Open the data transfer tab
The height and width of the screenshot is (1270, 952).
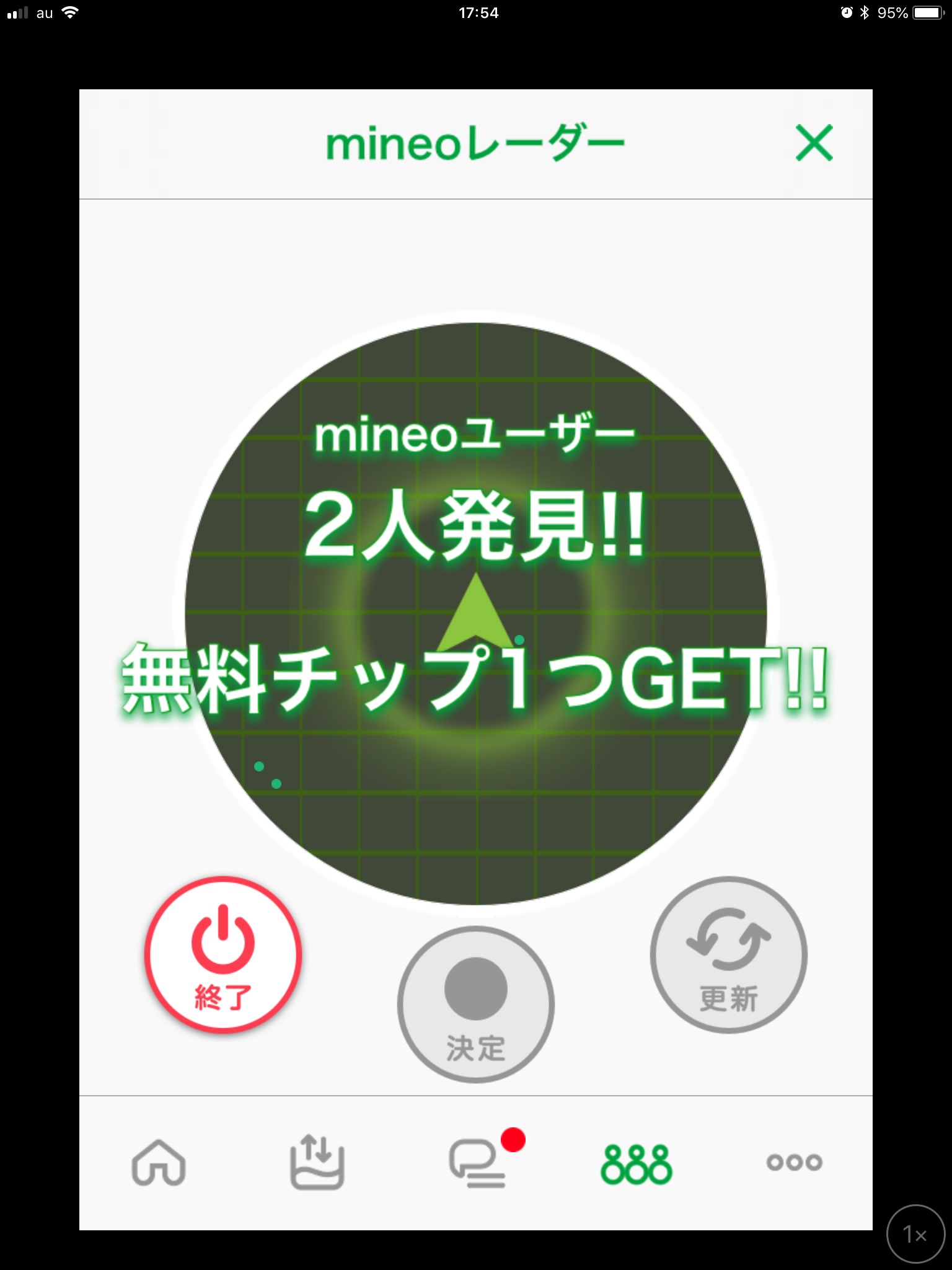(x=317, y=1163)
